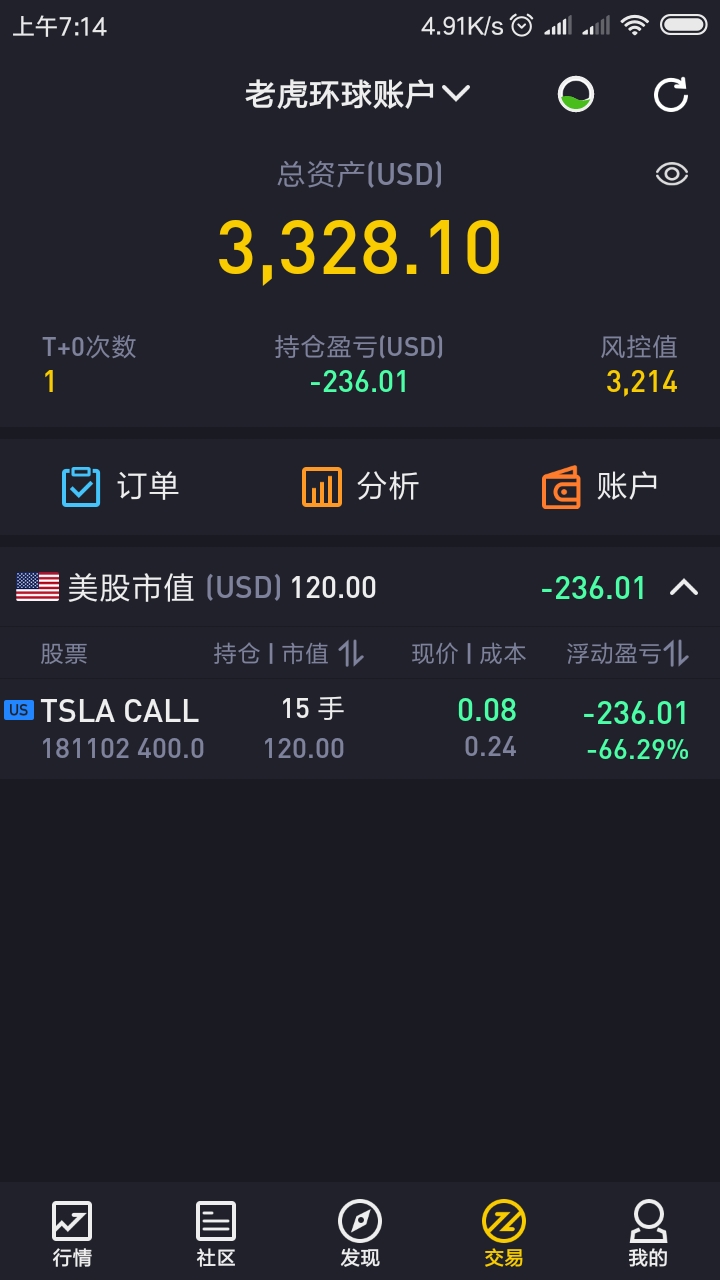Sort by 持仓 | 市值 column

click(288, 654)
